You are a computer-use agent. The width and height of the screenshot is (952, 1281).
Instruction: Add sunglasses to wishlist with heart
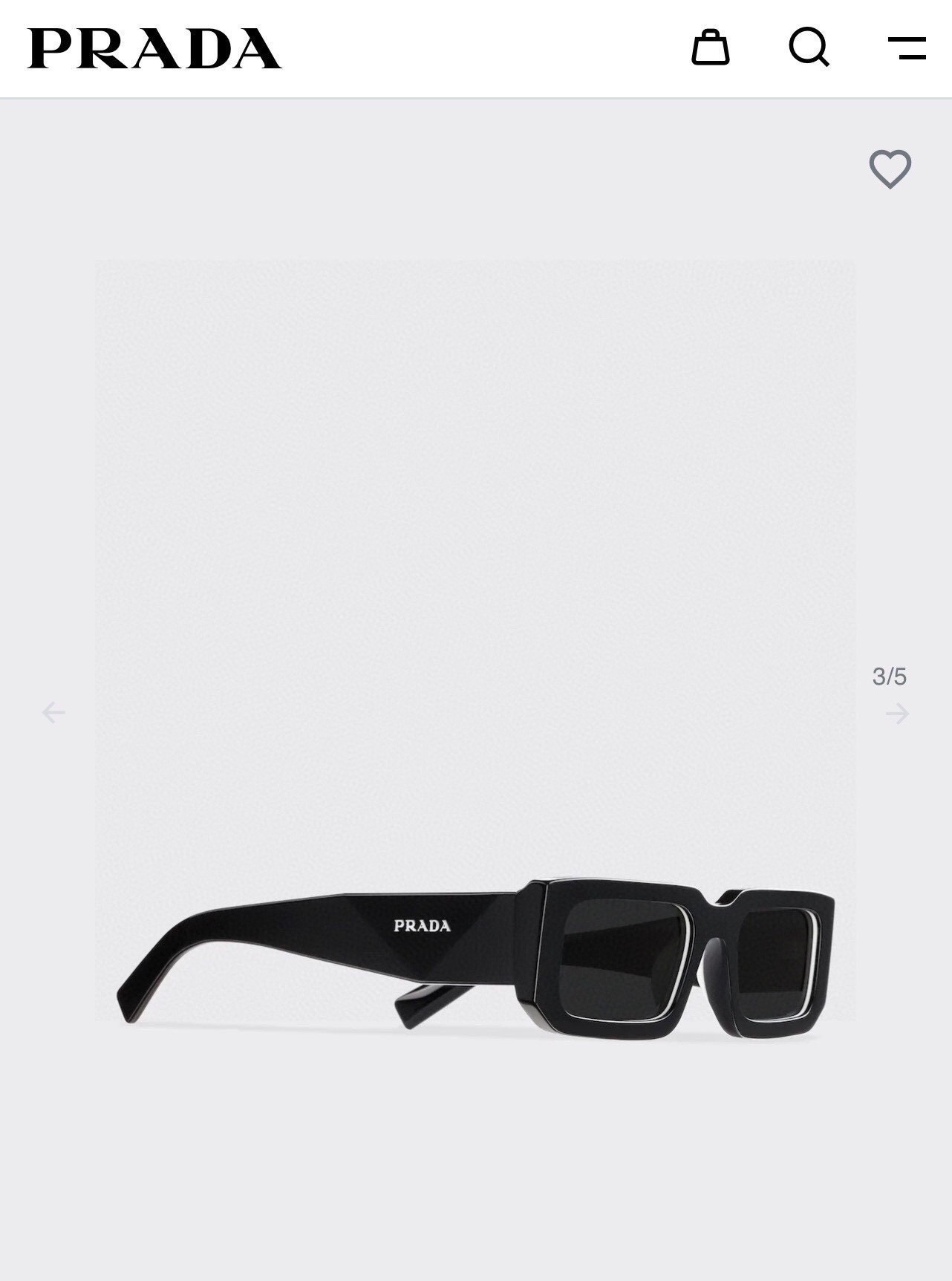(890, 169)
